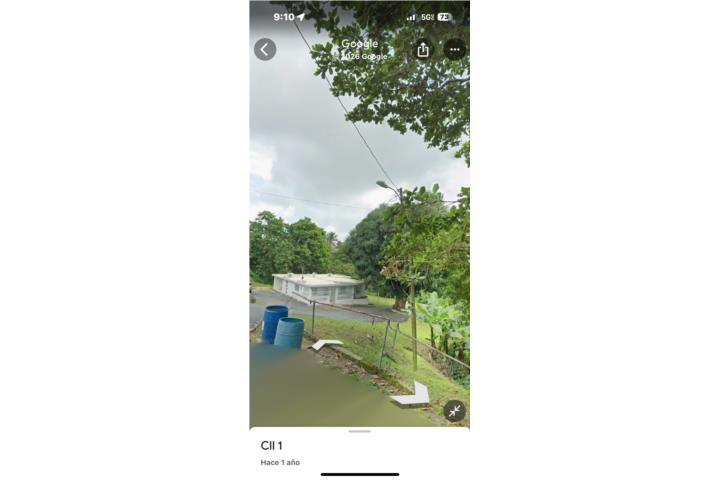The height and width of the screenshot is (480, 720).
Task: Tap the collapse view icon
Action: [x=455, y=411]
